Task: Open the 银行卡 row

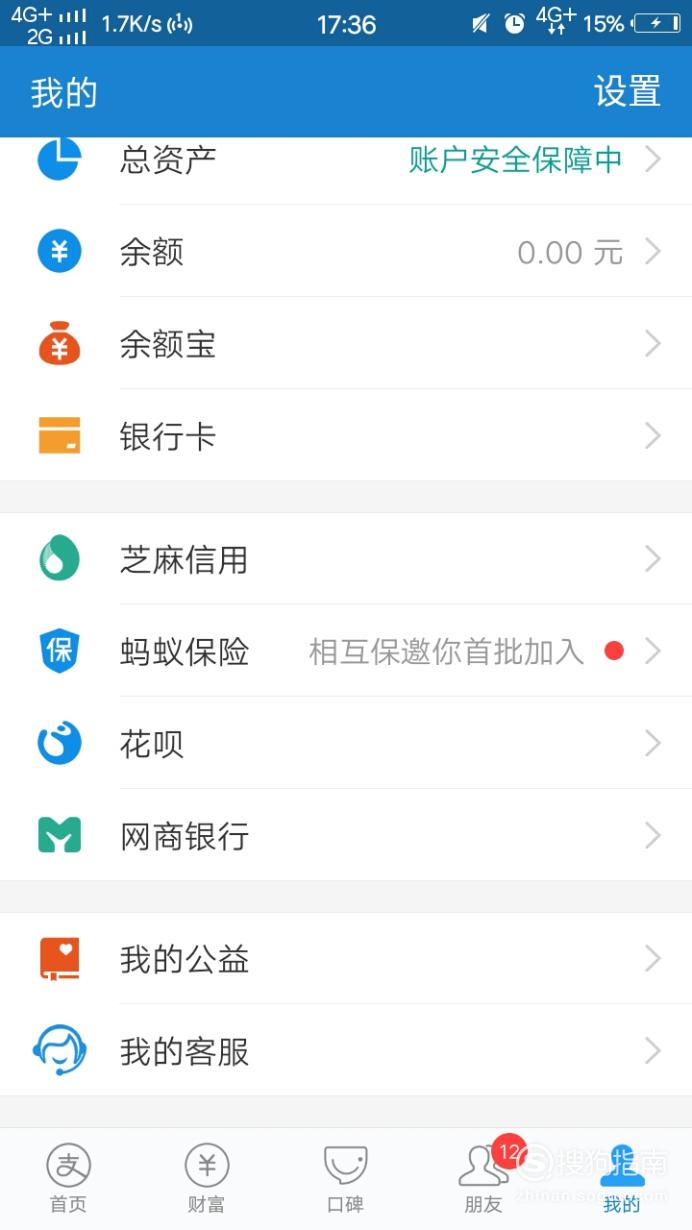Action: pyautogui.click(x=346, y=435)
